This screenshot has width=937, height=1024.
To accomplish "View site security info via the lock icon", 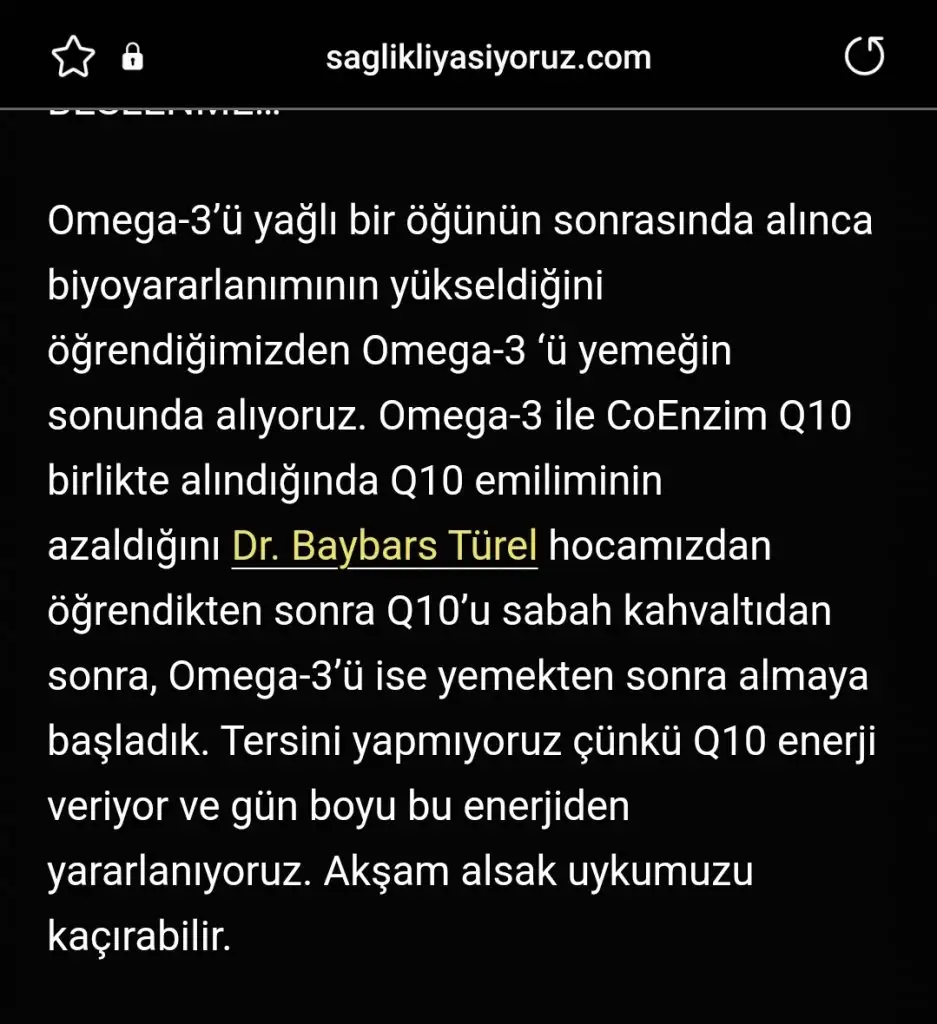I will 132,58.
